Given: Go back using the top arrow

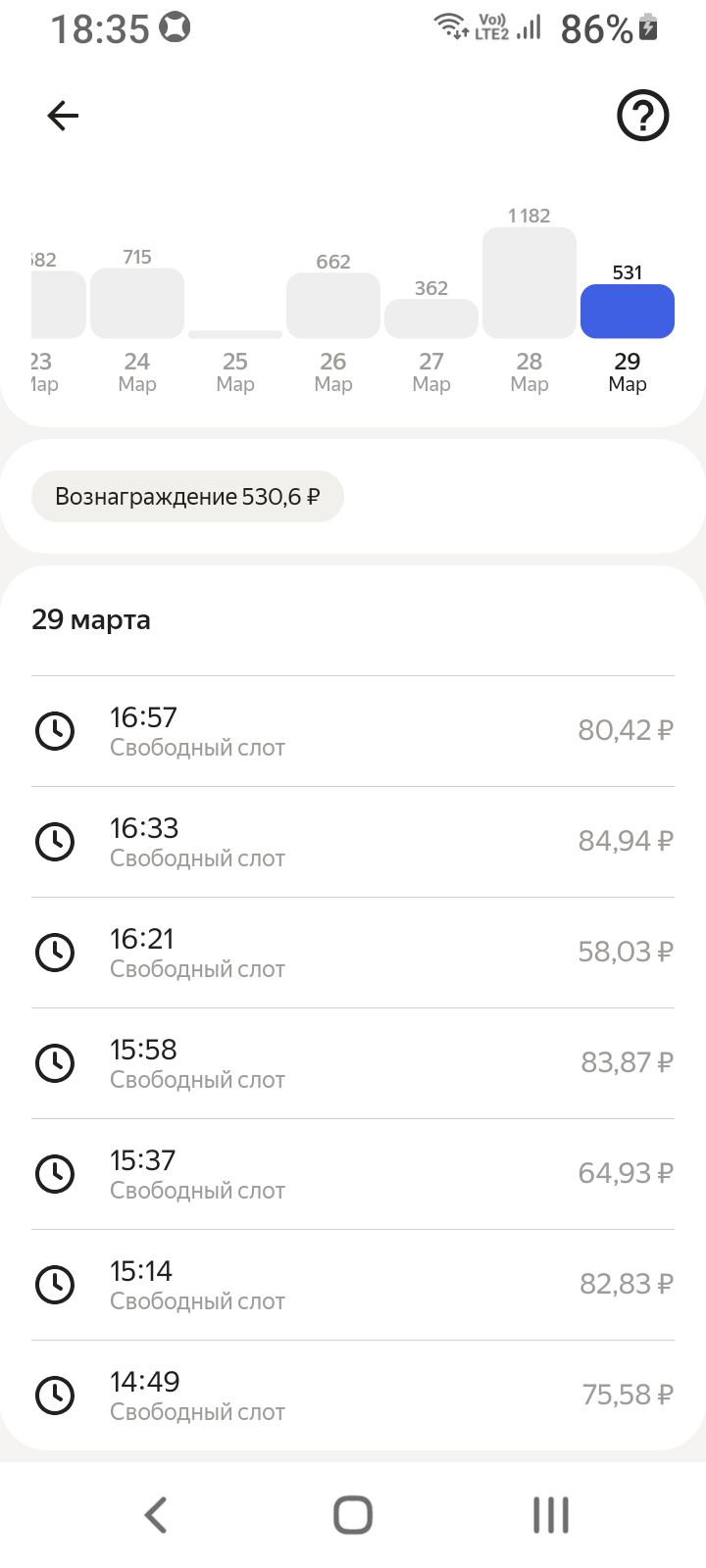Looking at the screenshot, I should coord(63,116).
